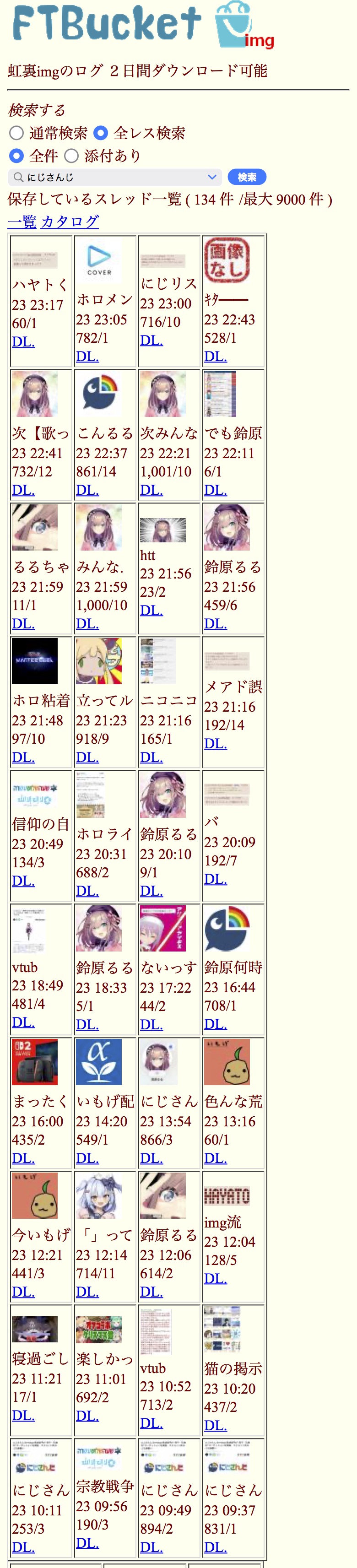Download the 猫の掲示 thread via DL
This screenshot has width=357, height=1568.
click(215, 1425)
